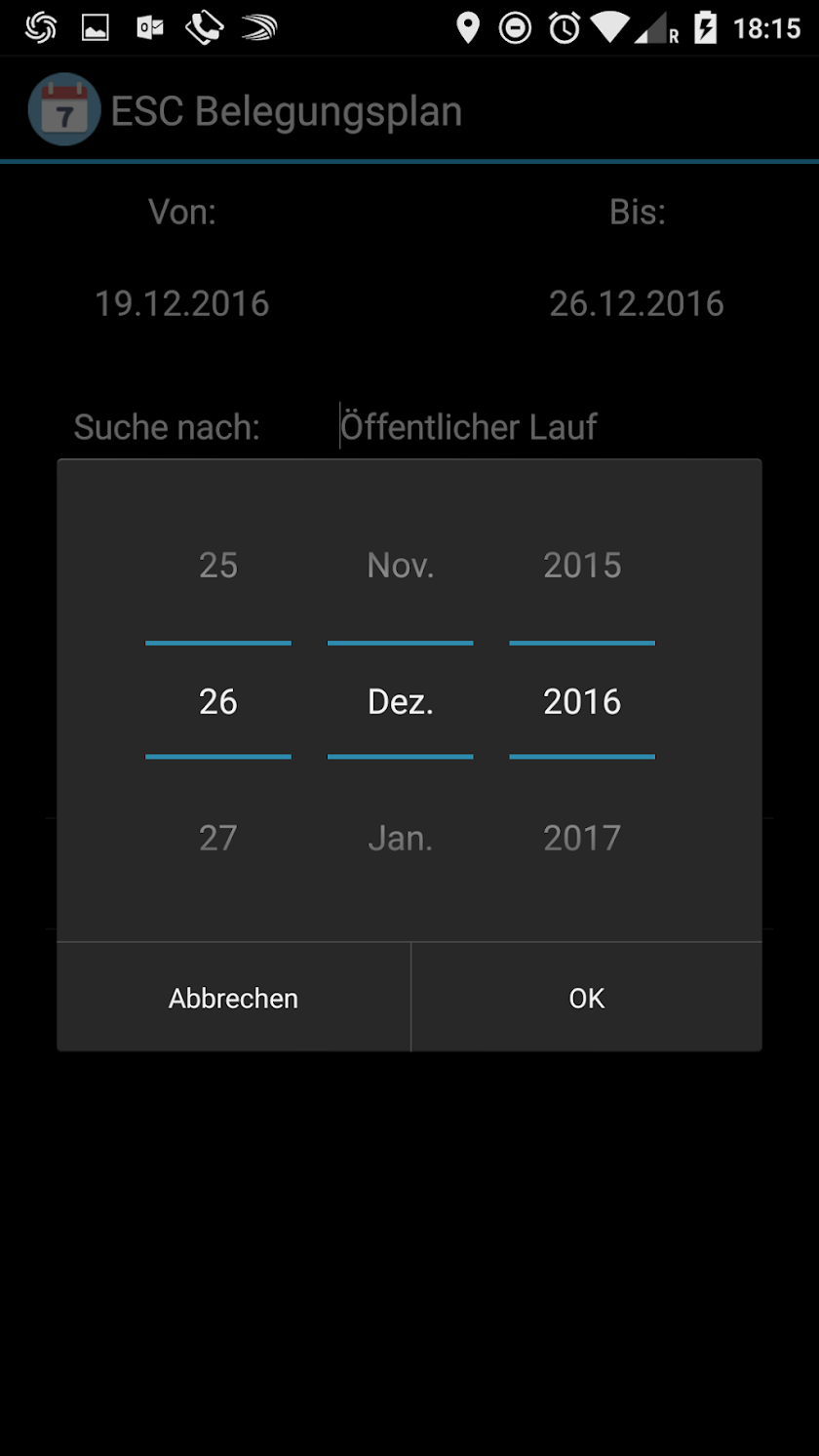The width and height of the screenshot is (819, 1456).
Task: Confirm the date with OK
Action: point(586,998)
